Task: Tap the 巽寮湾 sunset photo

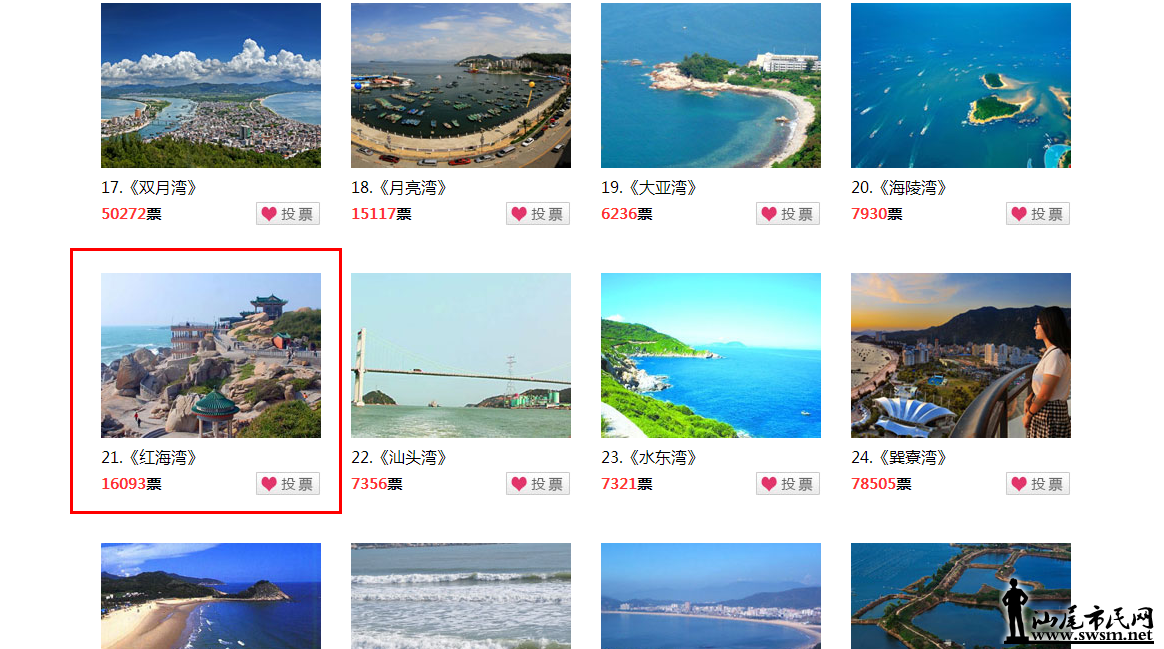Action: (x=961, y=355)
